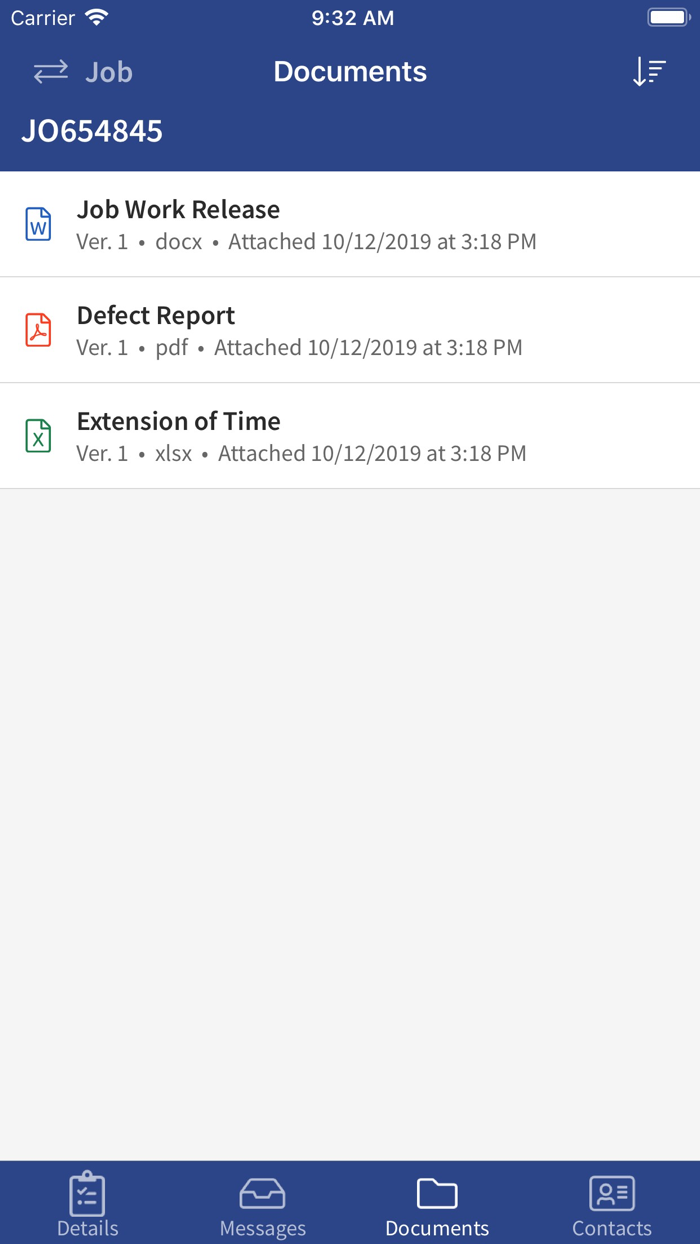Open the Defect Report pdf
700x1244 pixels.
click(350, 330)
